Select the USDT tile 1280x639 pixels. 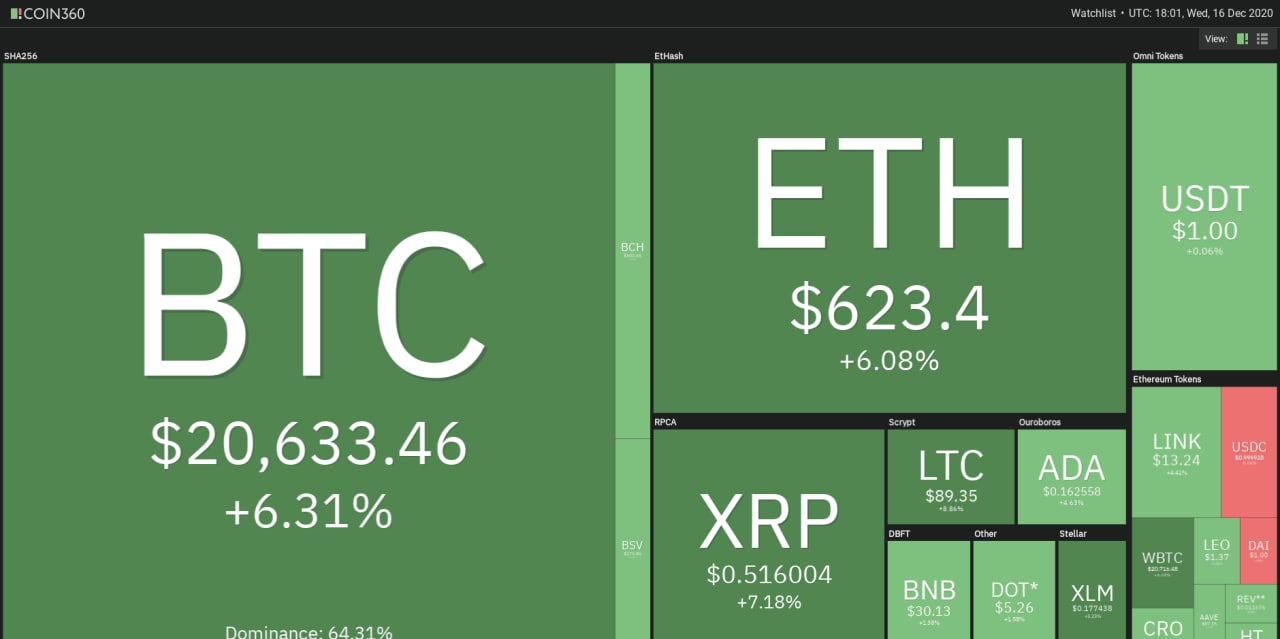click(1204, 216)
